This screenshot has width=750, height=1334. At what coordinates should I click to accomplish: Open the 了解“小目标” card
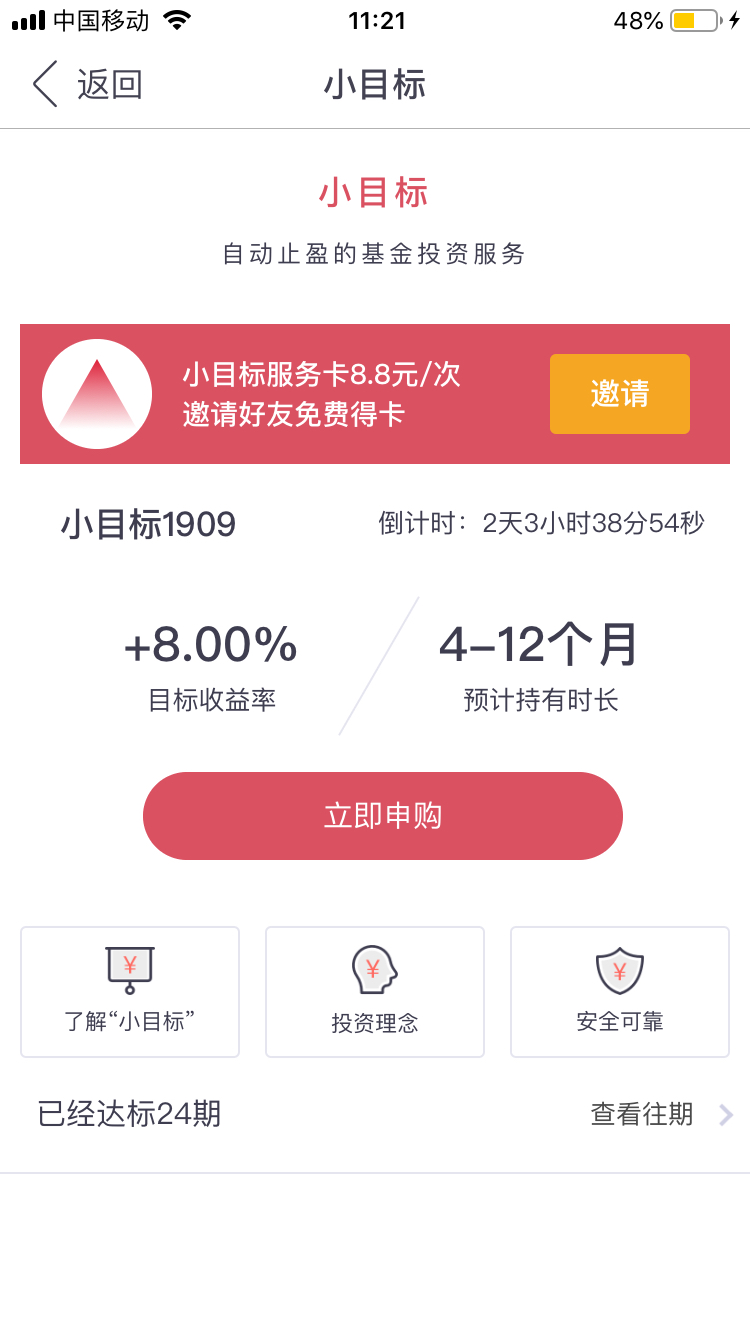pyautogui.click(x=130, y=992)
